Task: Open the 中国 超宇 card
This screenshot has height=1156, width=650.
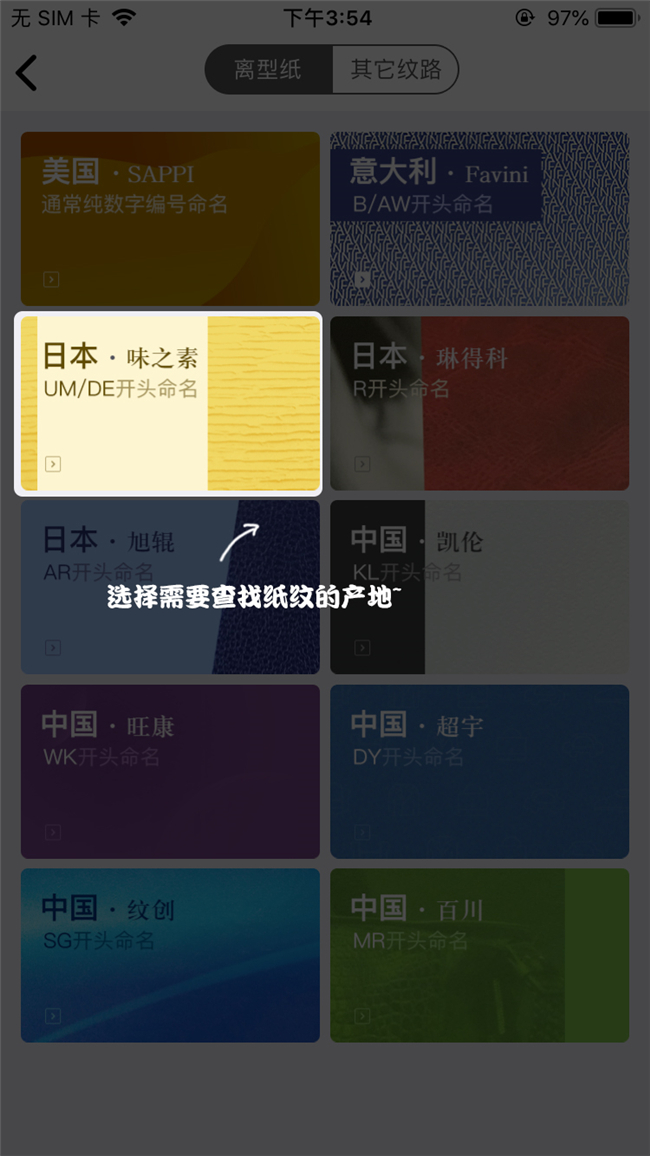Action: coord(479,771)
